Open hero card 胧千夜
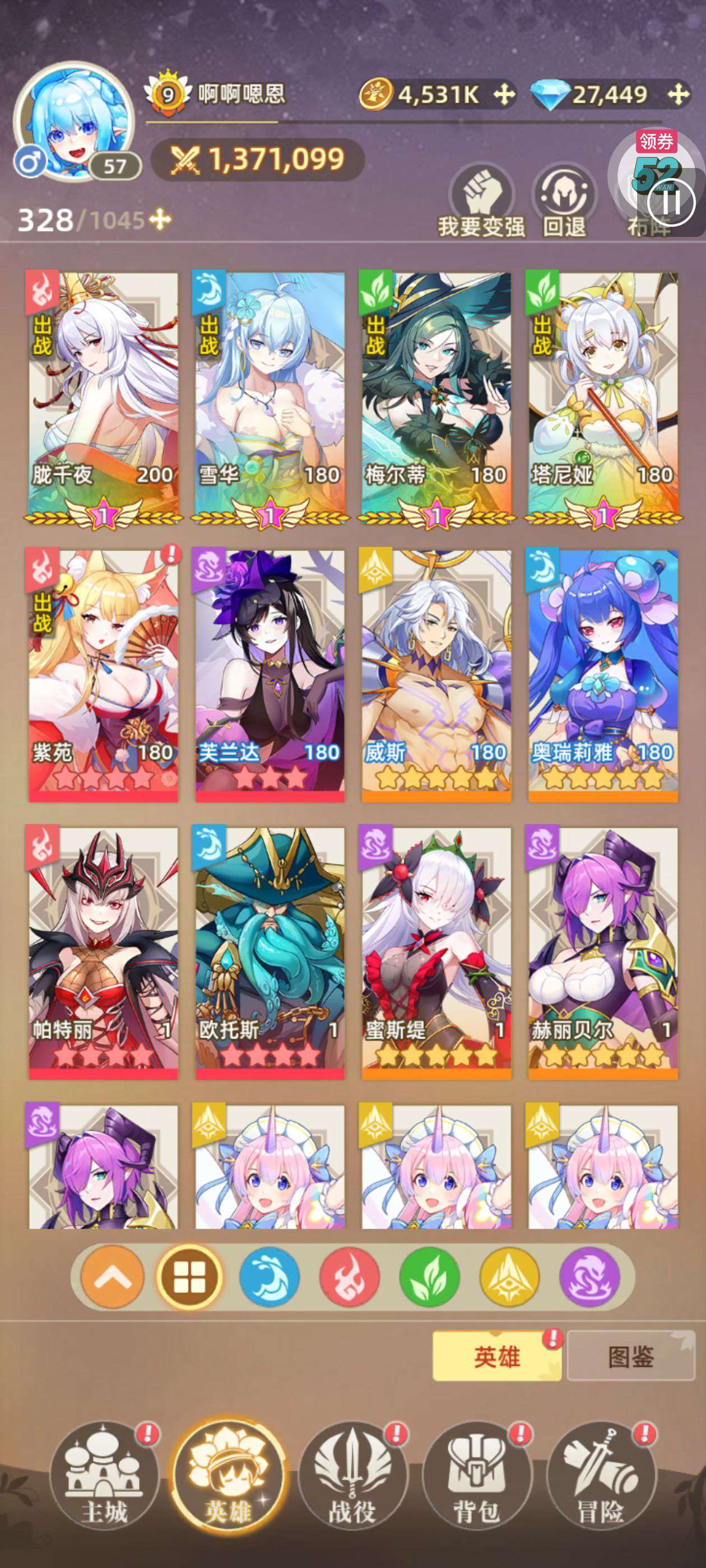Image resolution: width=706 pixels, height=1568 pixels. point(103,399)
